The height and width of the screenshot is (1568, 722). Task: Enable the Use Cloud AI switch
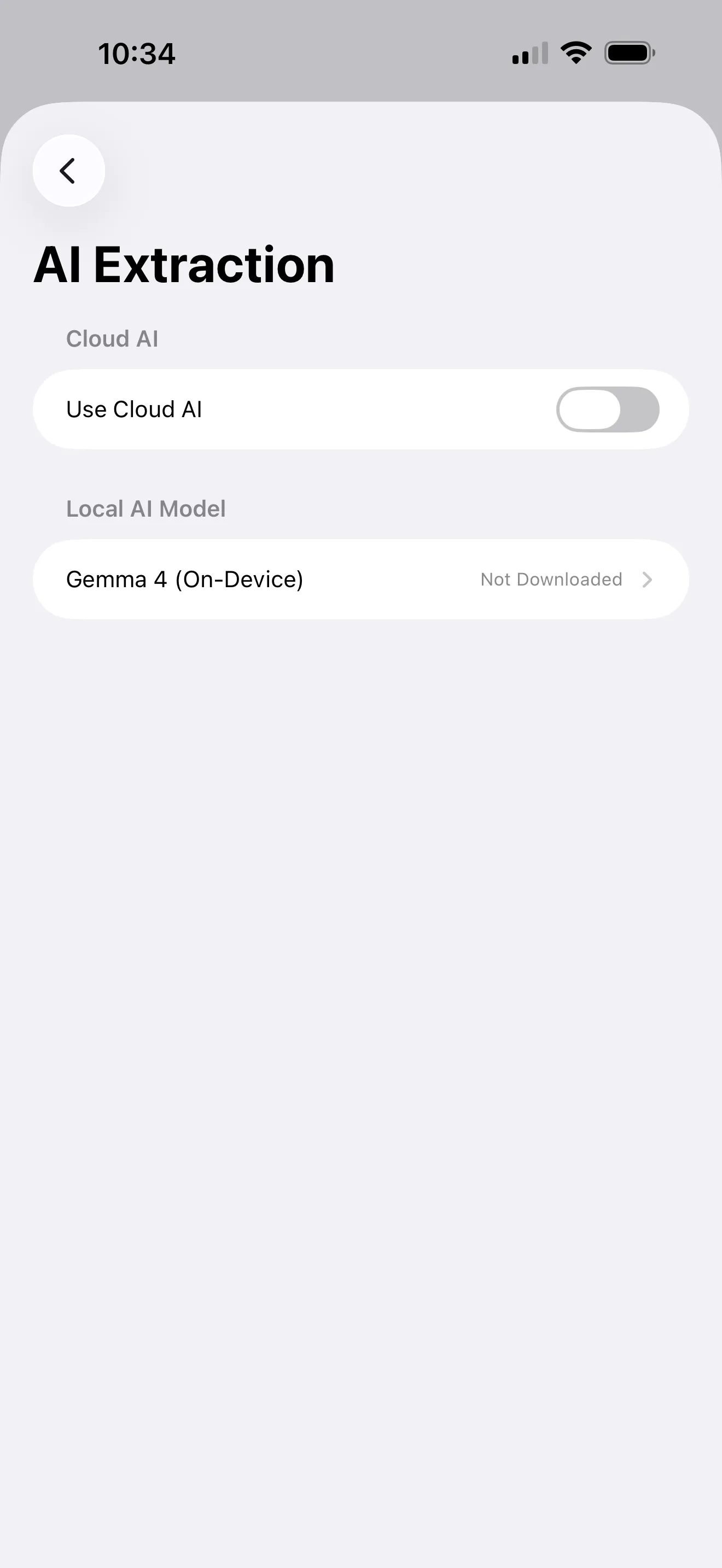607,409
